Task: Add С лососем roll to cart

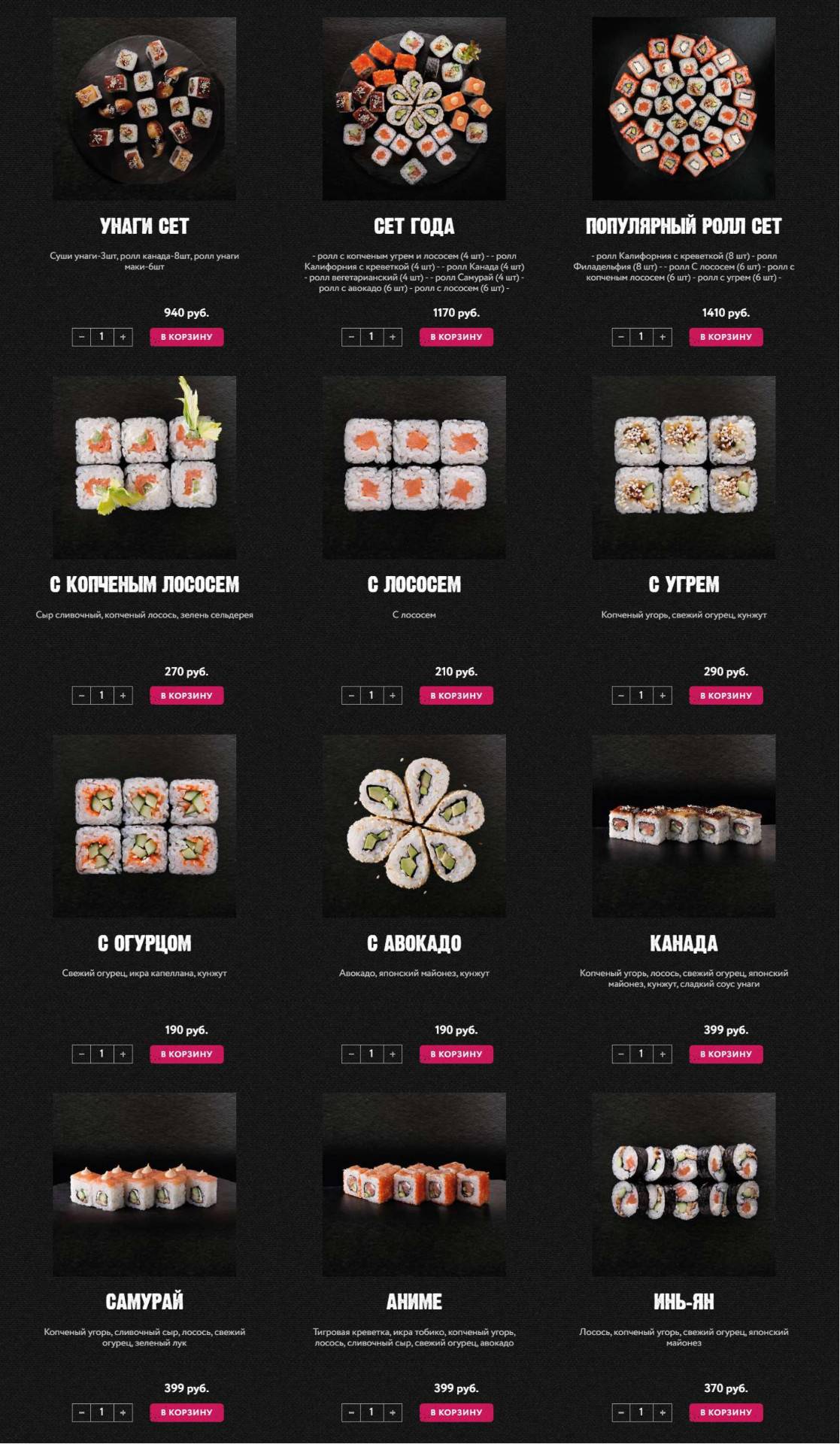Action: point(456,696)
